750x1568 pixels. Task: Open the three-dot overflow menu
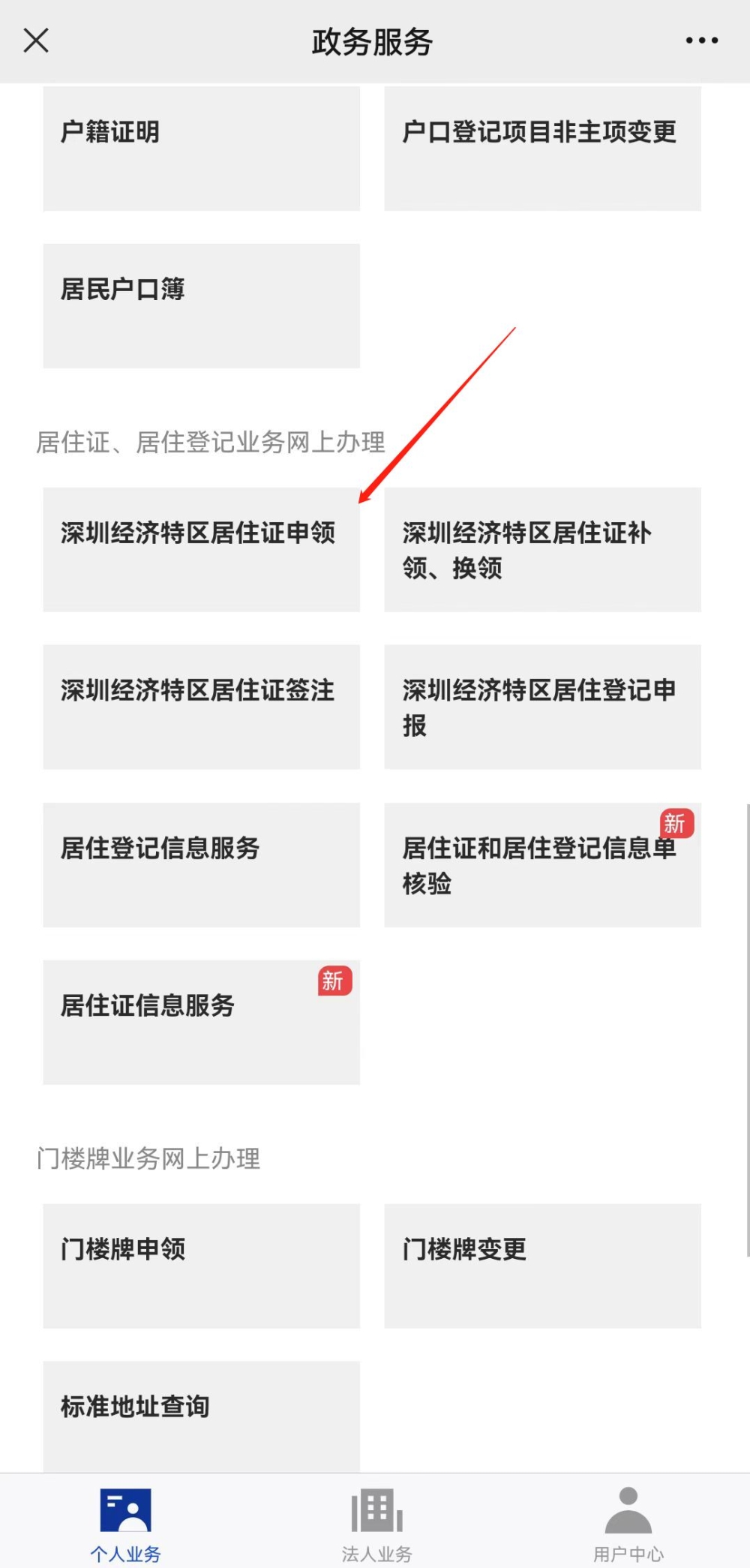pos(702,41)
